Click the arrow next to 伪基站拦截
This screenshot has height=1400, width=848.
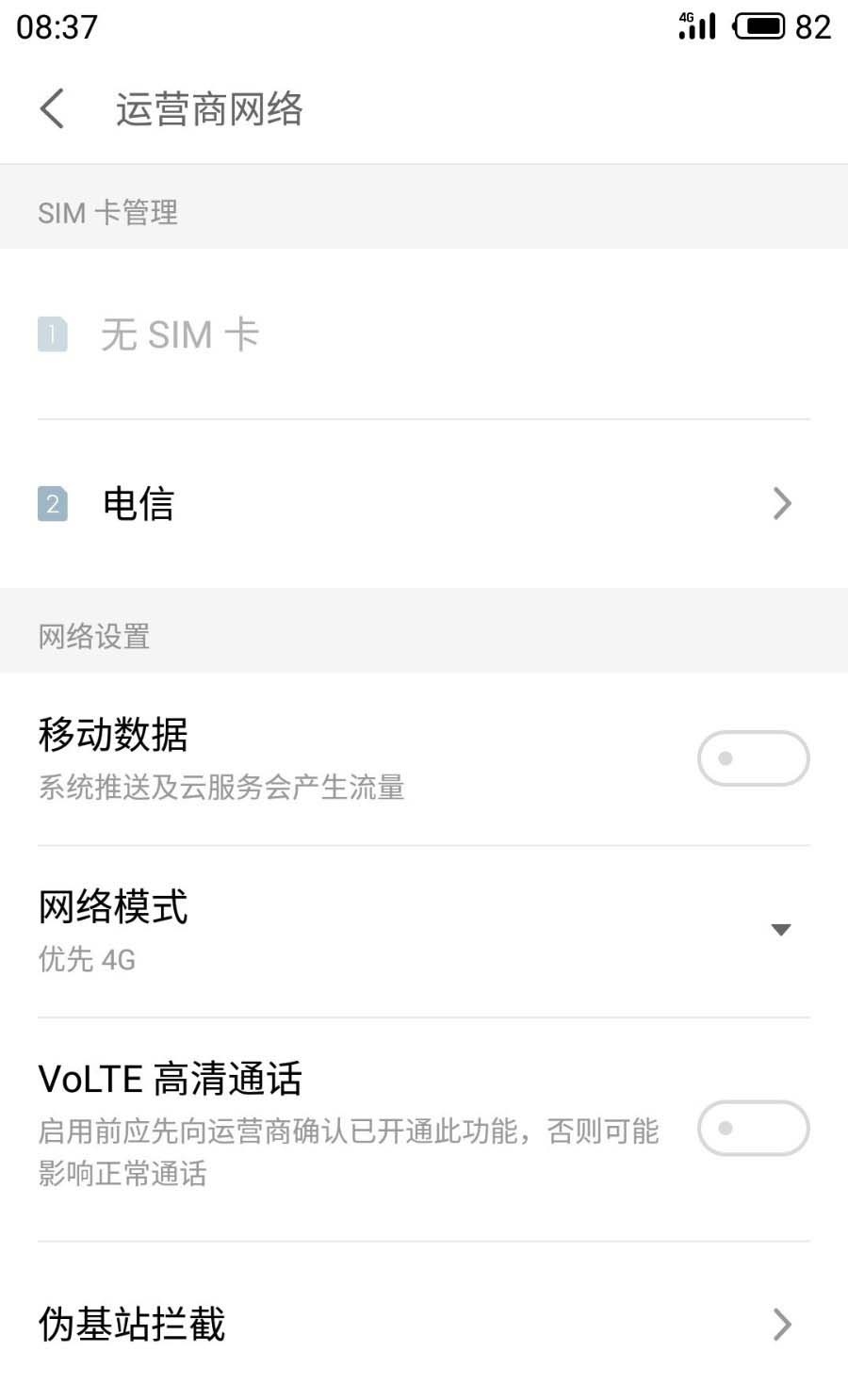[781, 1325]
